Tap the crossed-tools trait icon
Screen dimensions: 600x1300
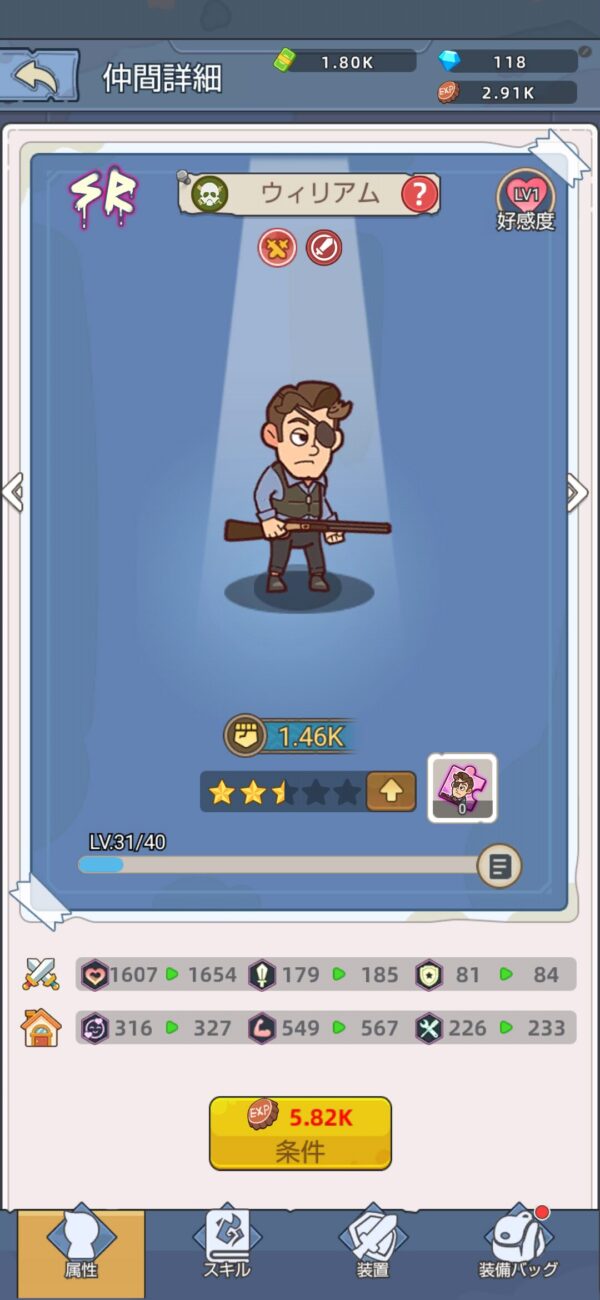point(277,248)
